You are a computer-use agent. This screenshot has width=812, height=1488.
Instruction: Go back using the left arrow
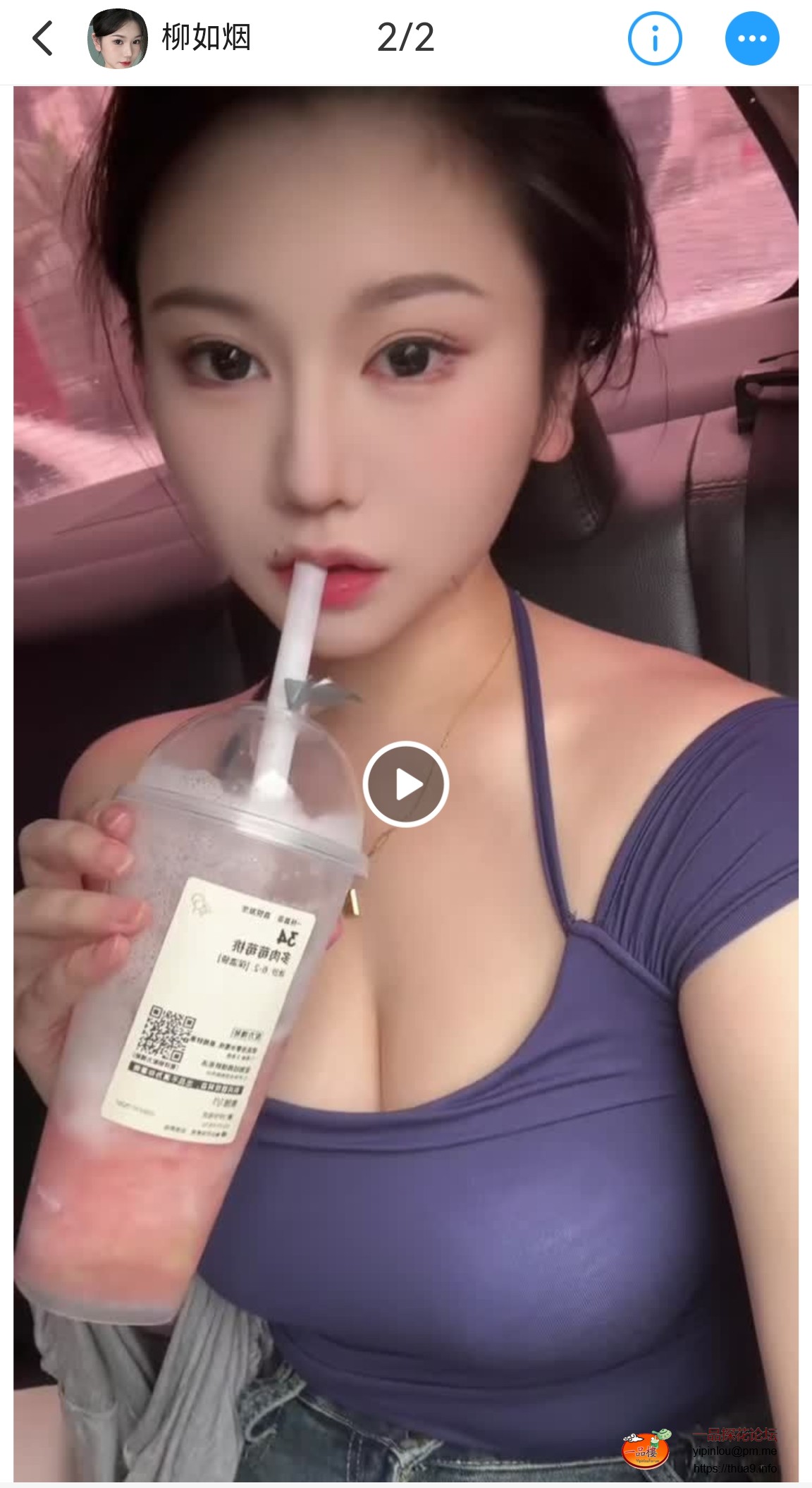43,38
